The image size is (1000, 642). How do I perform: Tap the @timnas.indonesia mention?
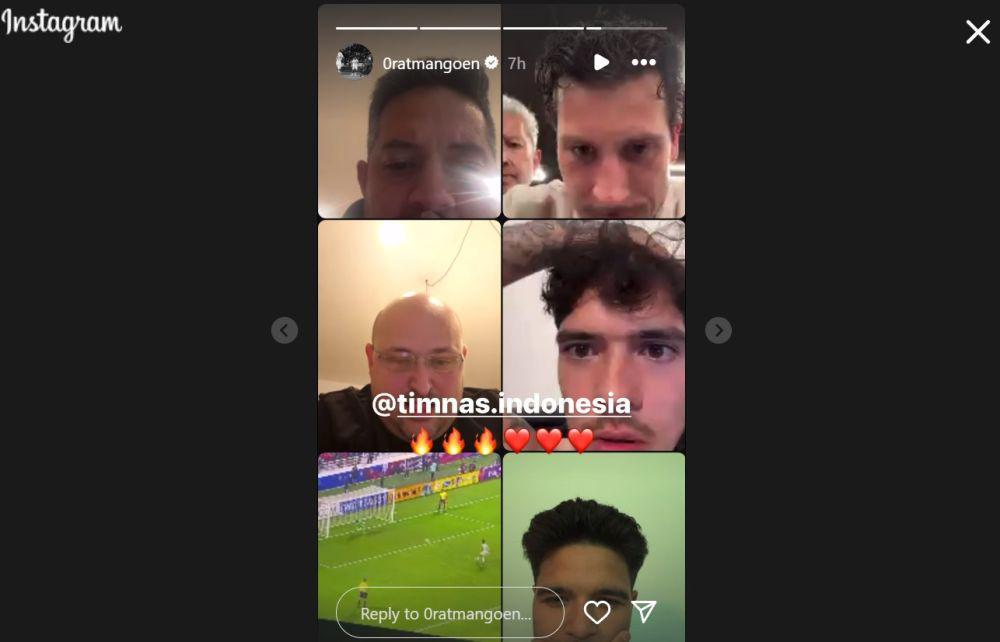501,404
